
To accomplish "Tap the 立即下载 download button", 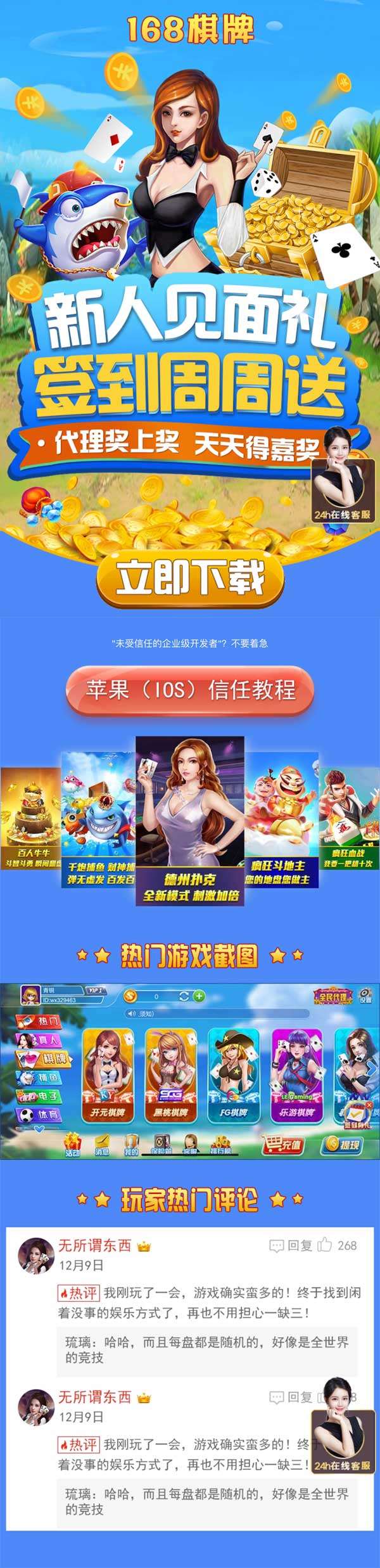I will coord(189,577).
